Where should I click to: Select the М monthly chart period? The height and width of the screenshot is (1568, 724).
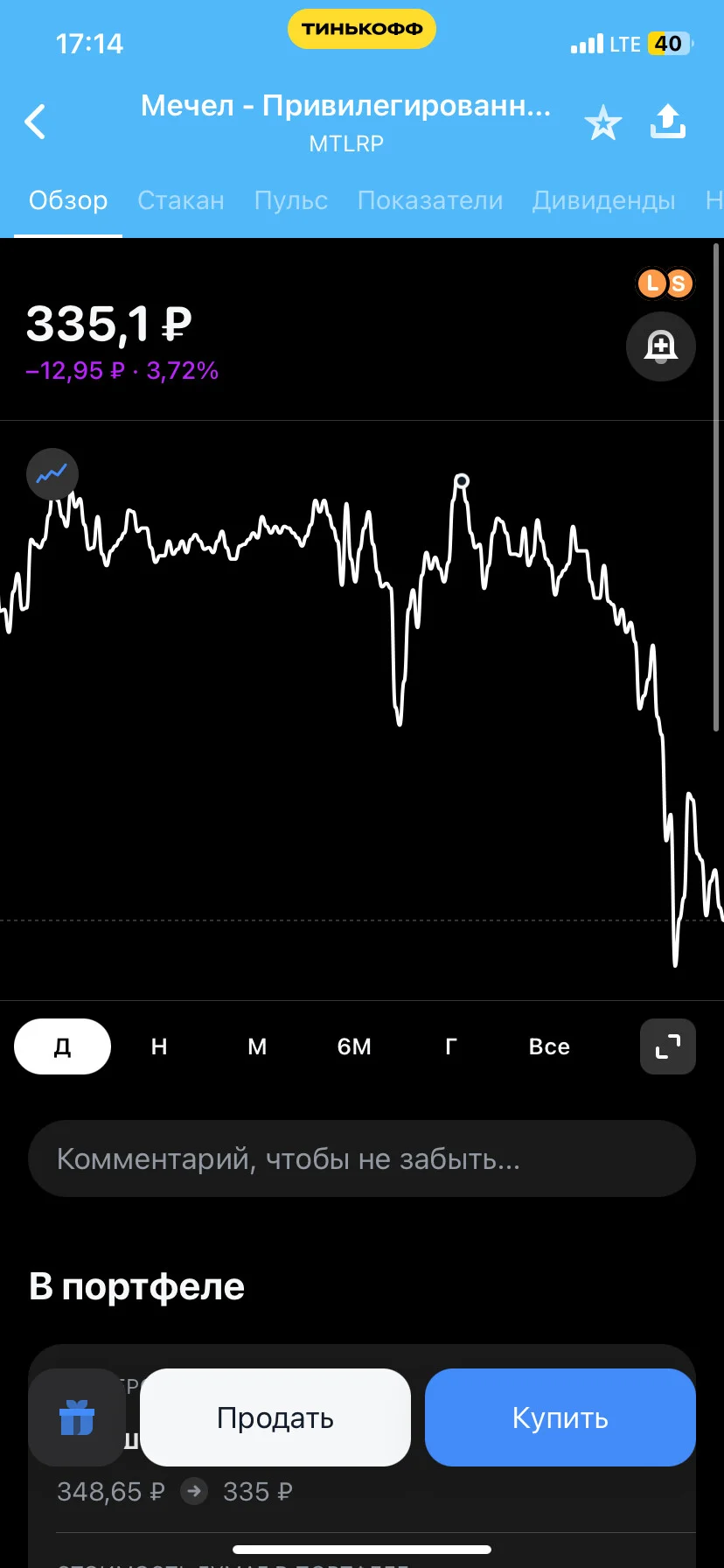[x=257, y=1046]
